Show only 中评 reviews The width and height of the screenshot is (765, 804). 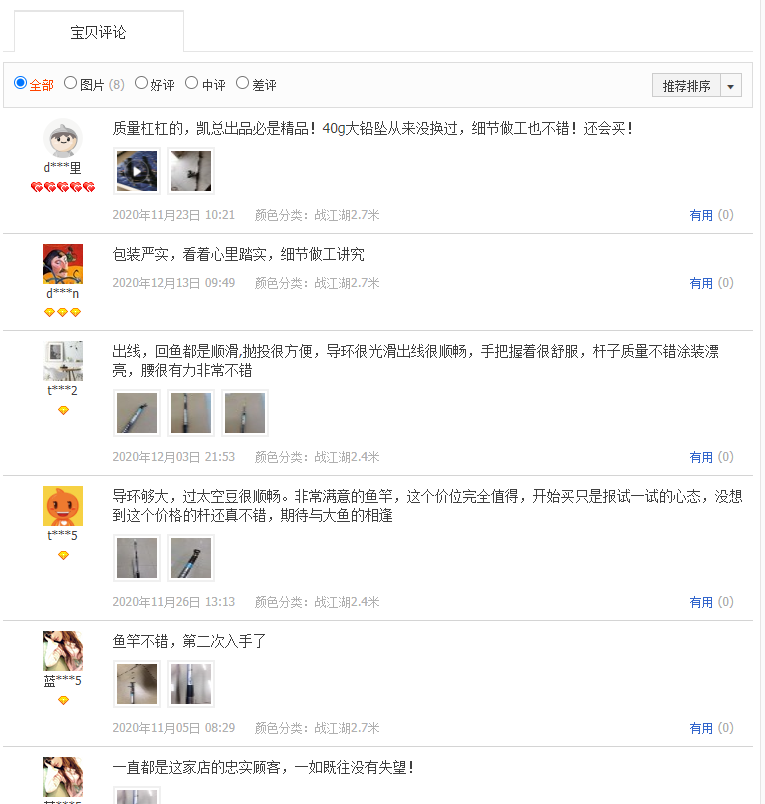click(x=192, y=84)
